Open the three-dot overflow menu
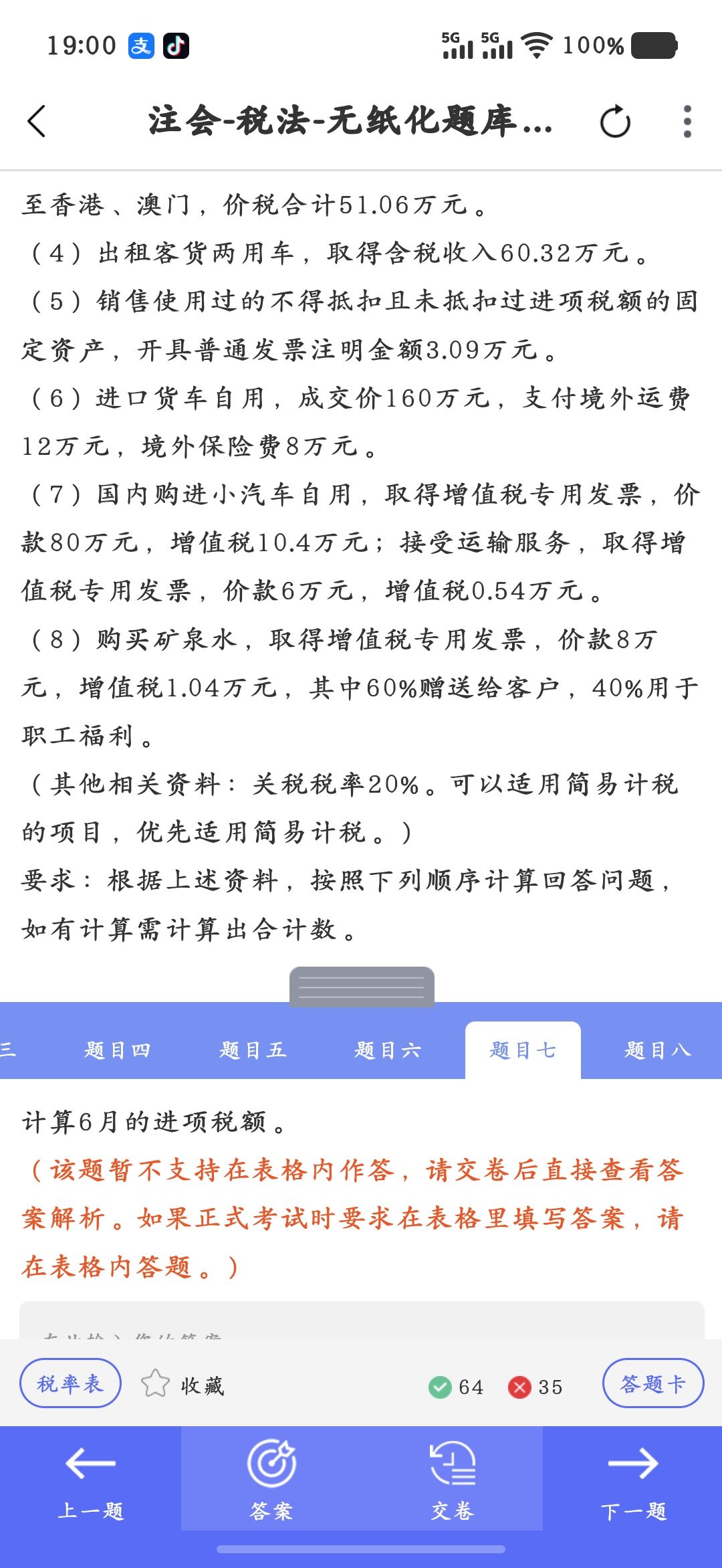This screenshot has width=722, height=1568. pyautogui.click(x=687, y=121)
